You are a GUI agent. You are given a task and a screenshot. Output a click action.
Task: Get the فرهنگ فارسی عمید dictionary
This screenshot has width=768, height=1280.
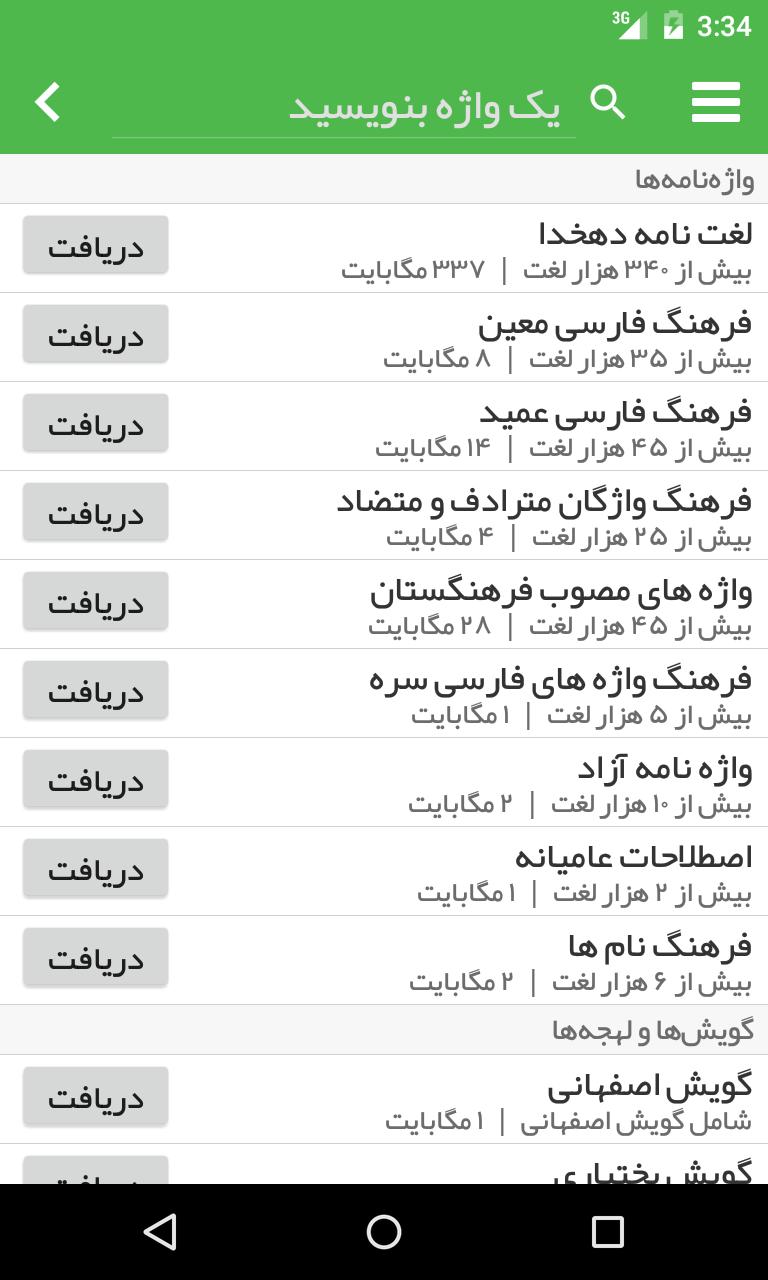coord(96,423)
